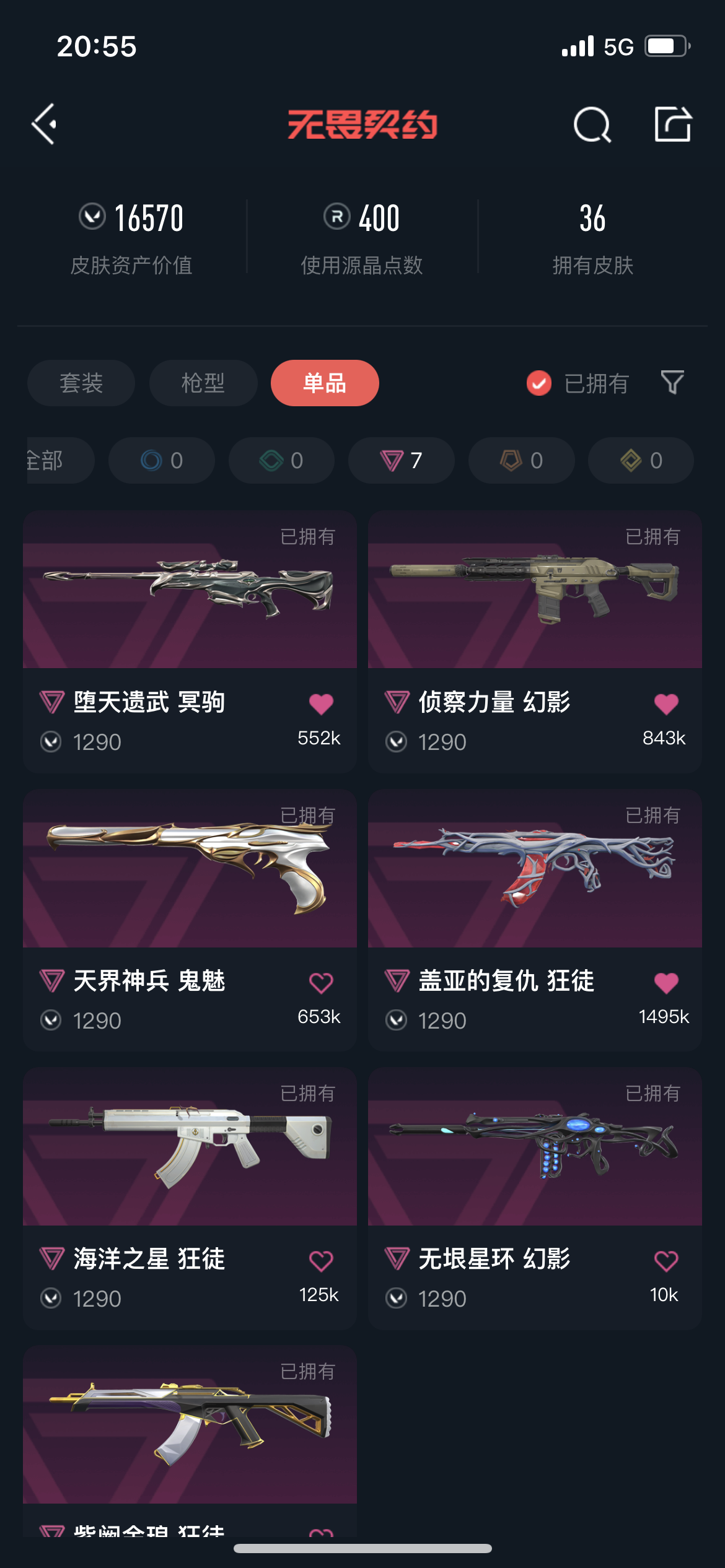Switch to the 枪型 tab
The image size is (725, 1568).
pyautogui.click(x=203, y=383)
